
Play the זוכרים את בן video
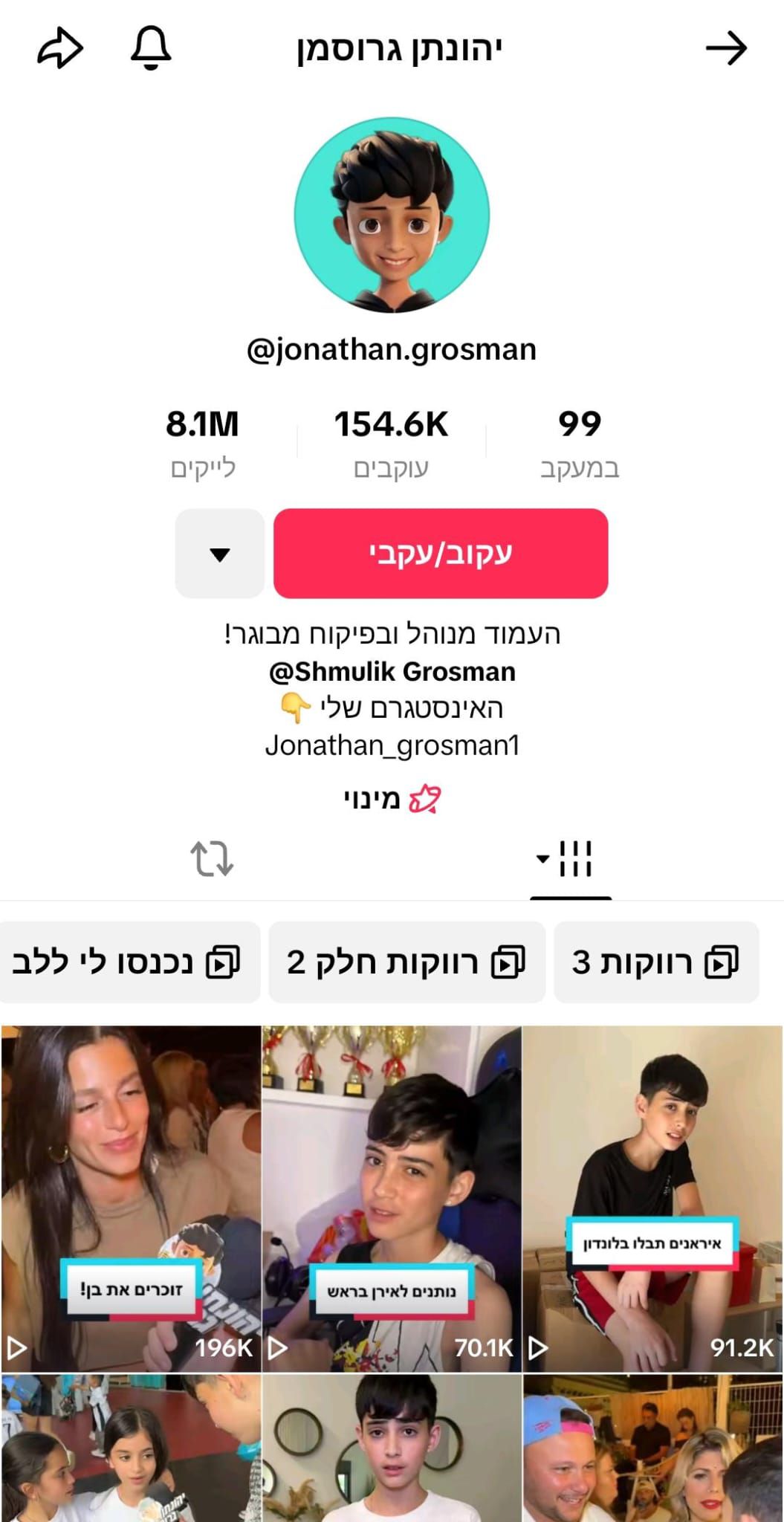[x=131, y=1196]
